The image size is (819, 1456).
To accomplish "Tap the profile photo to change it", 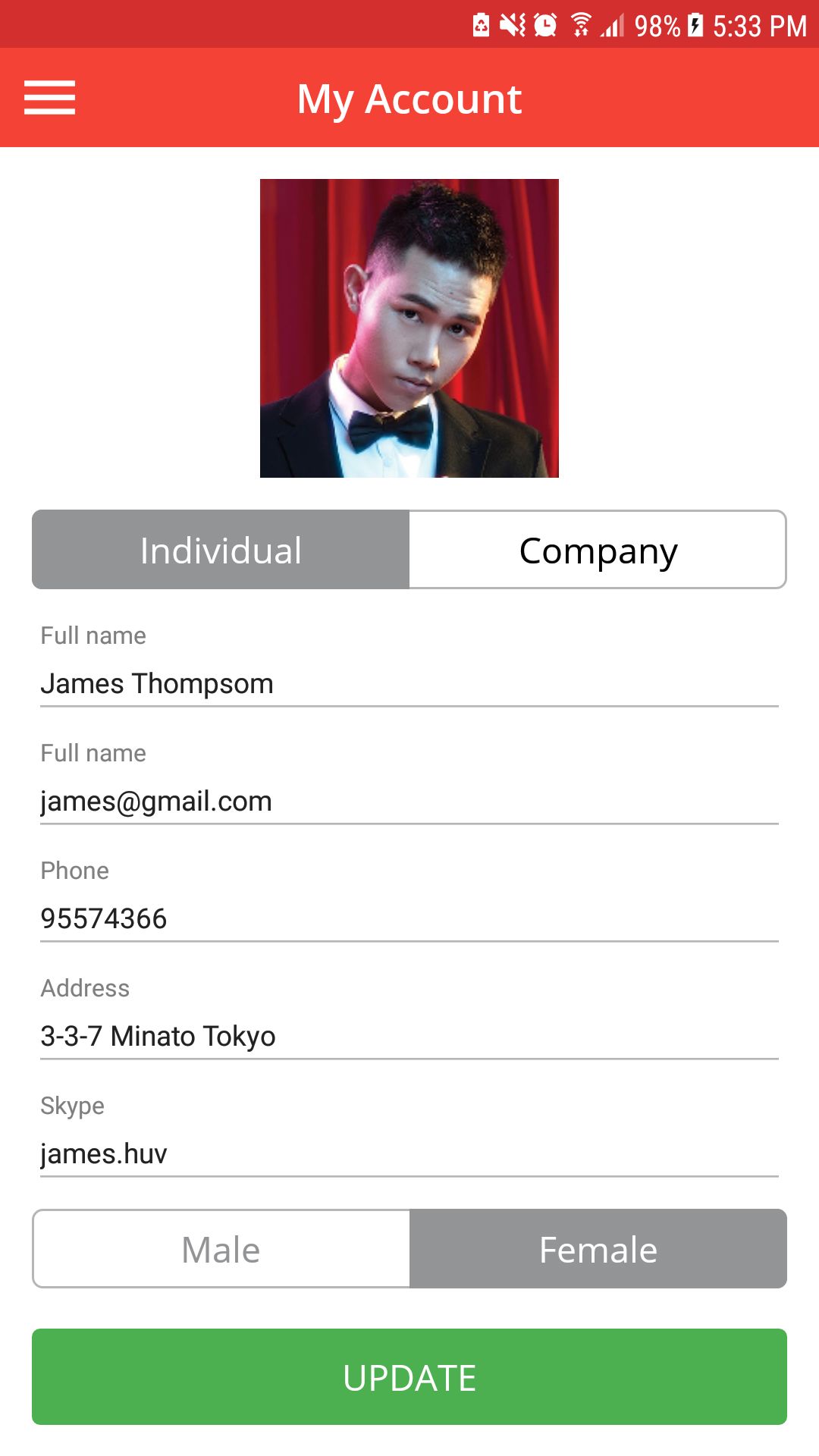I will 409,328.
